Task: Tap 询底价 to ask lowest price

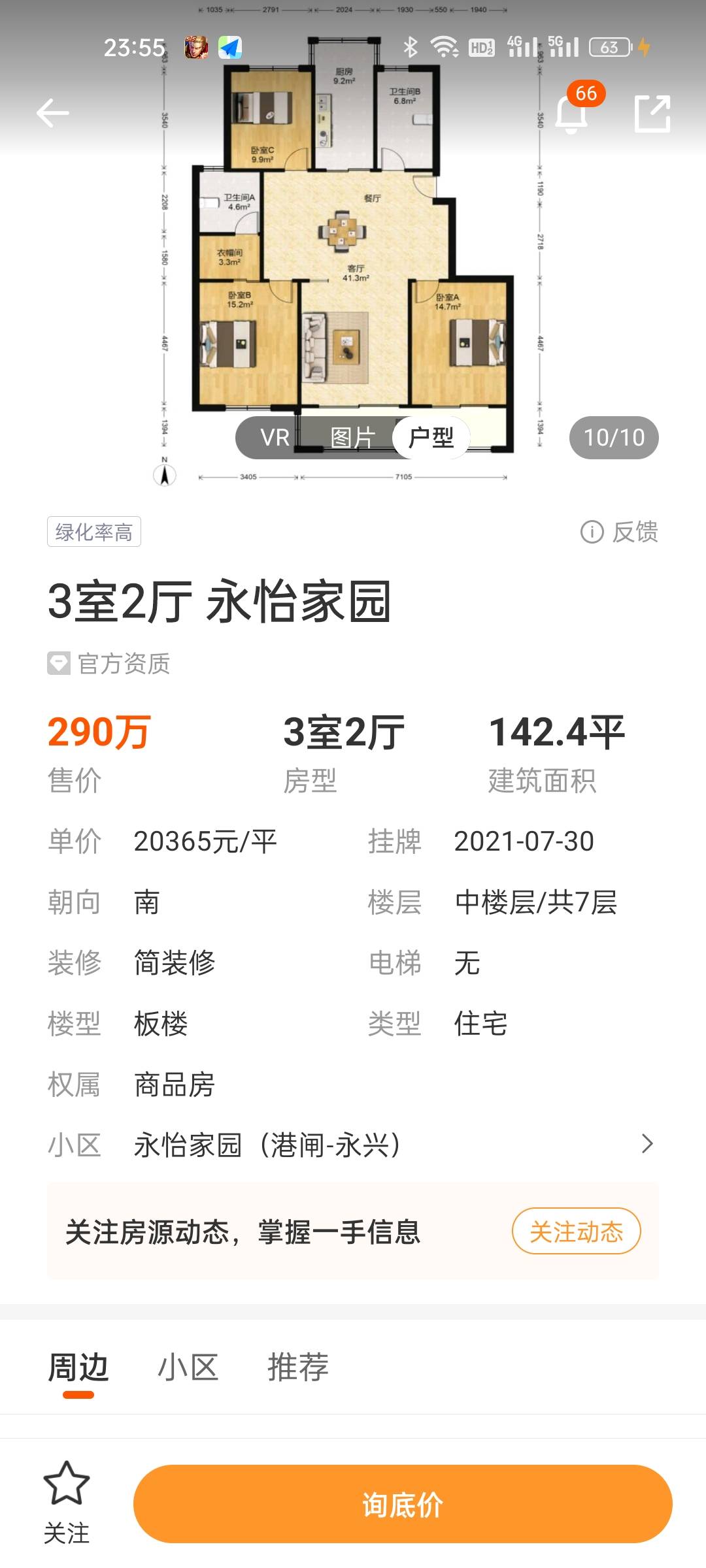Action: point(403,1504)
